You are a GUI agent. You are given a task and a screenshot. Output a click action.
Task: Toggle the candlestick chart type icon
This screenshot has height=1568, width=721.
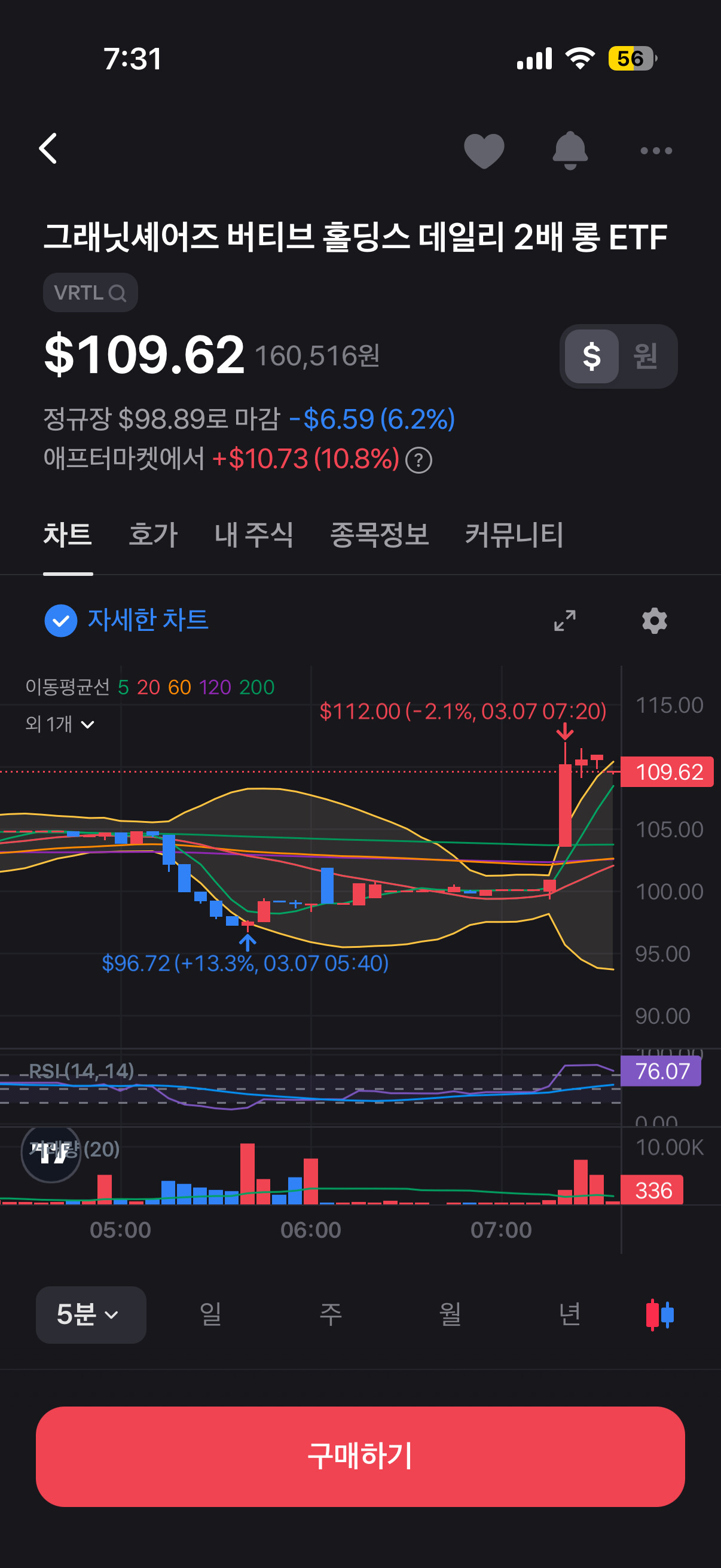click(x=659, y=1315)
